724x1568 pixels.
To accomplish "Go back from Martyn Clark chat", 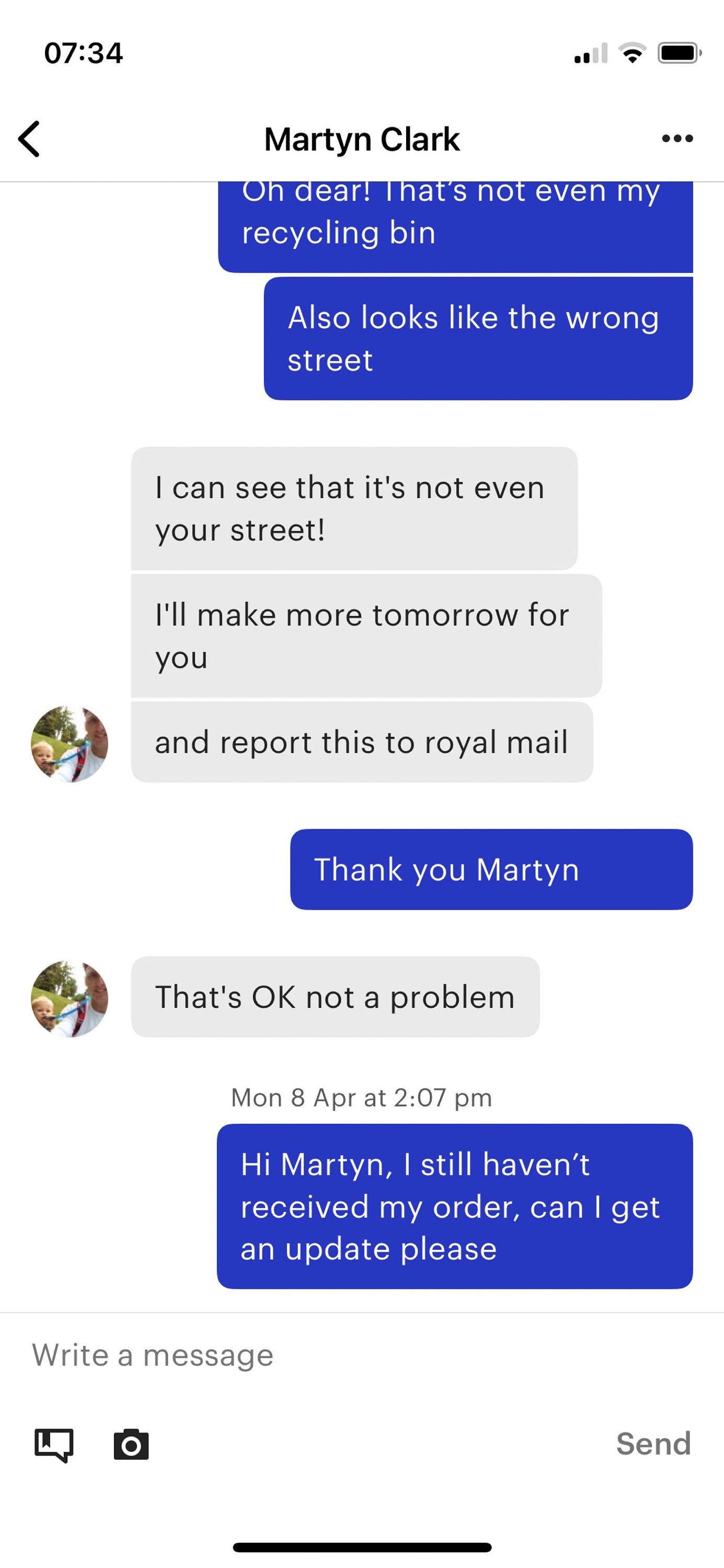I will 29,139.
